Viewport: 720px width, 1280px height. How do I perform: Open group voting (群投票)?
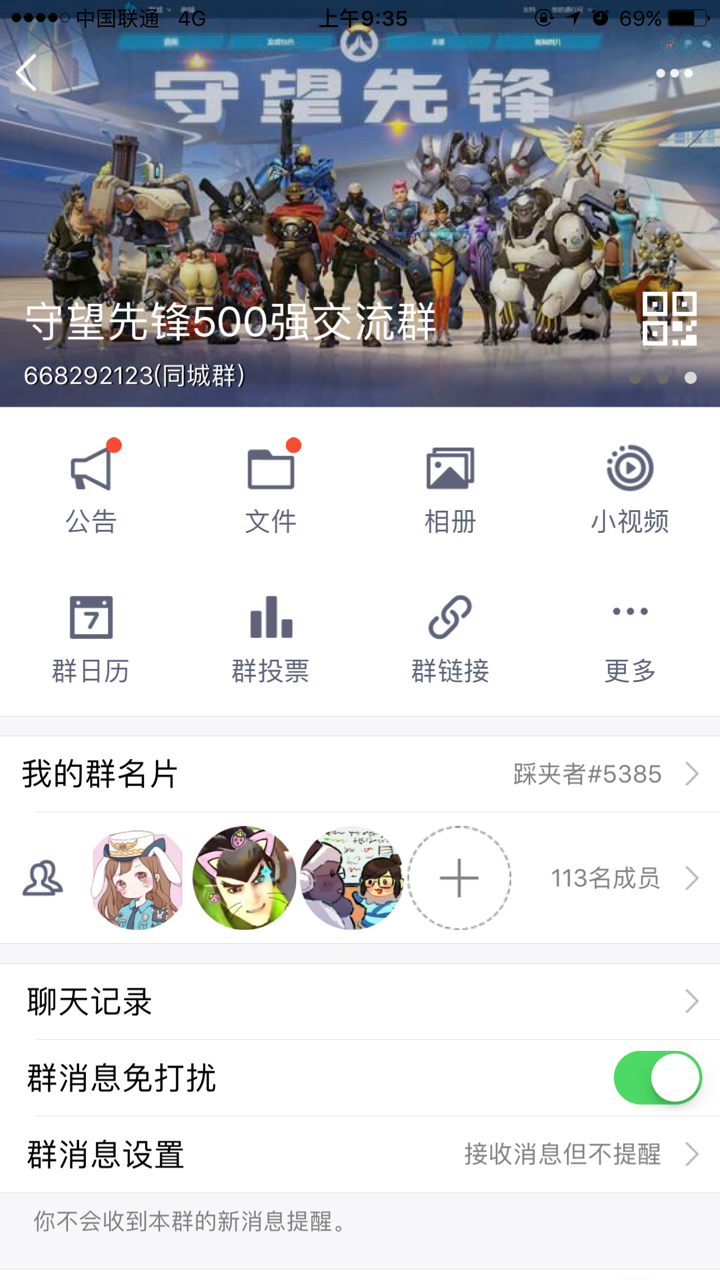coord(270,638)
